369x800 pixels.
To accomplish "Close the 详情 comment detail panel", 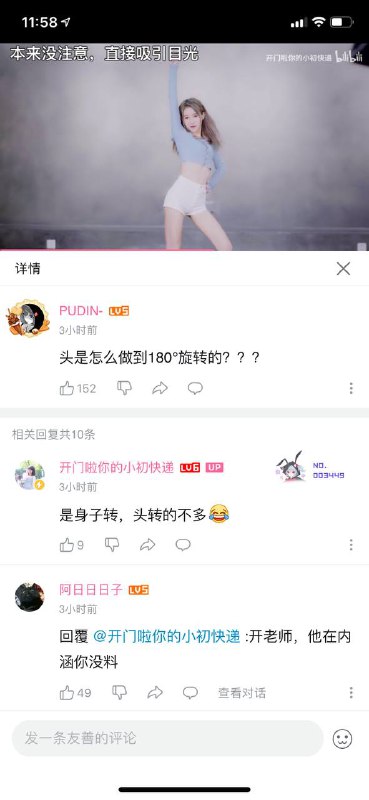I will (343, 268).
